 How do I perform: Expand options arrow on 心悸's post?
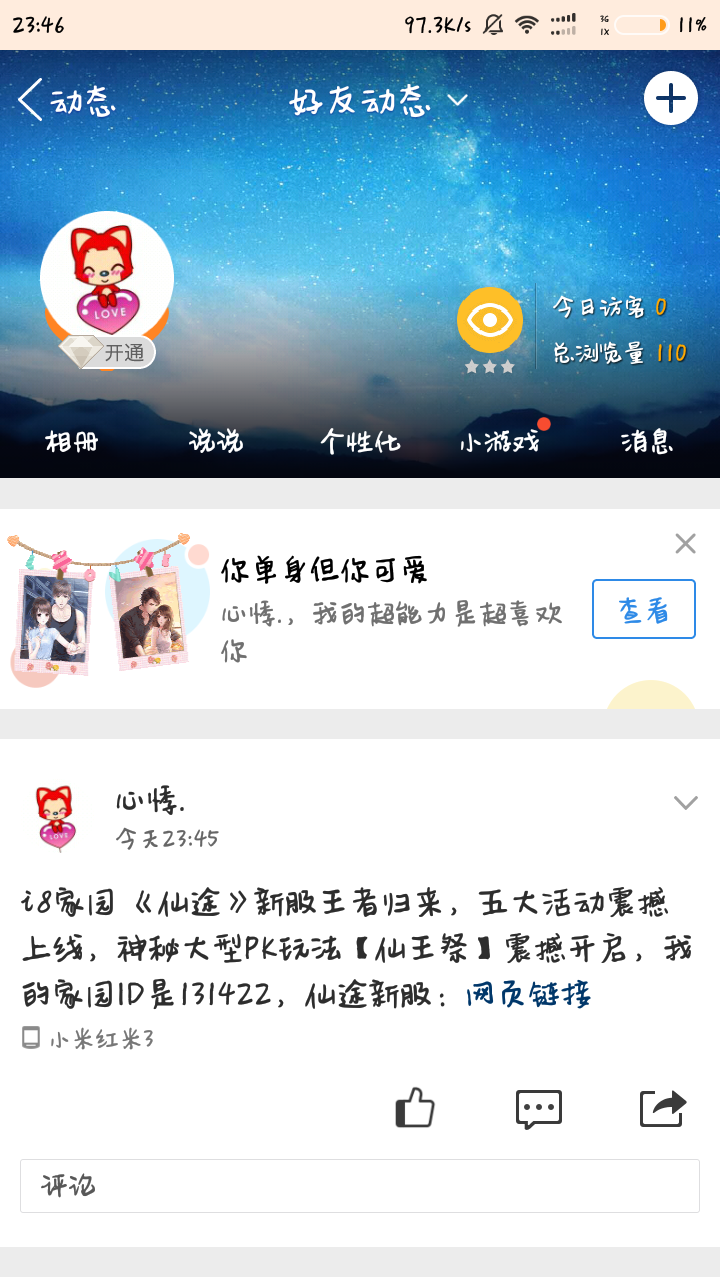click(x=685, y=802)
